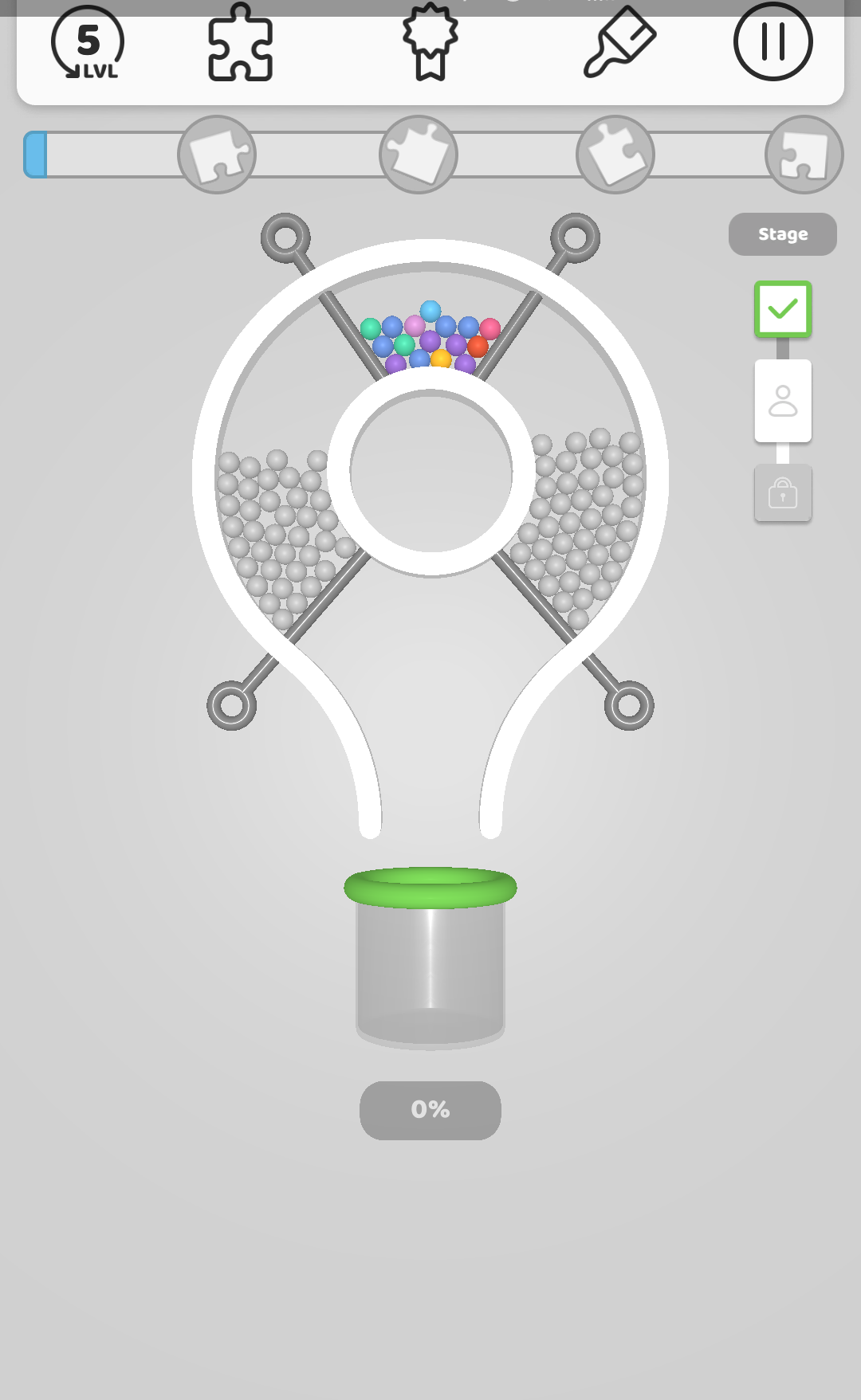Select the completed stage with green checkmark
The width and height of the screenshot is (861, 1400).
tap(783, 309)
